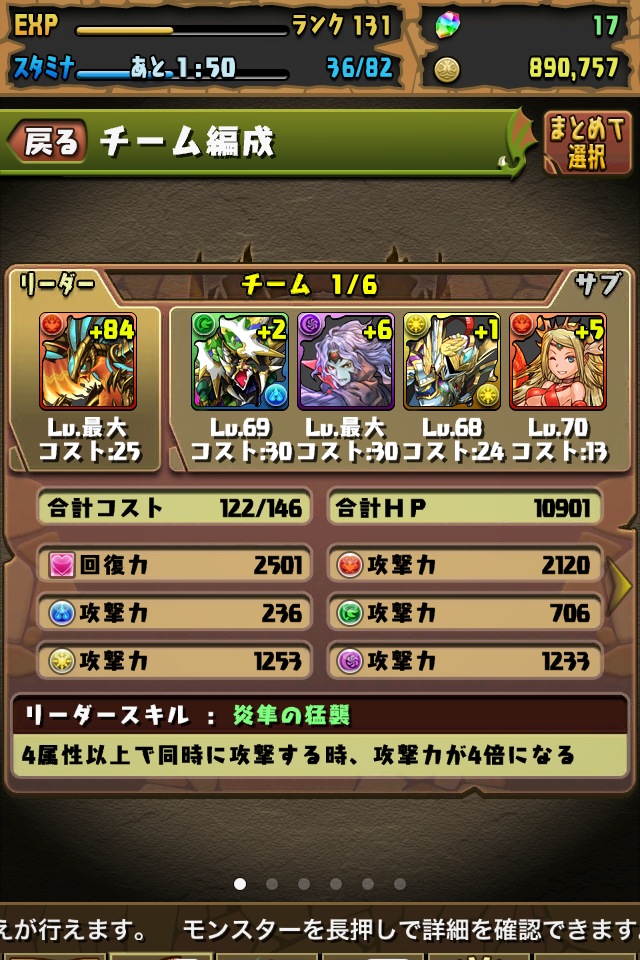Go to next team with right arrow
The height and width of the screenshot is (960, 640).
coord(621,586)
